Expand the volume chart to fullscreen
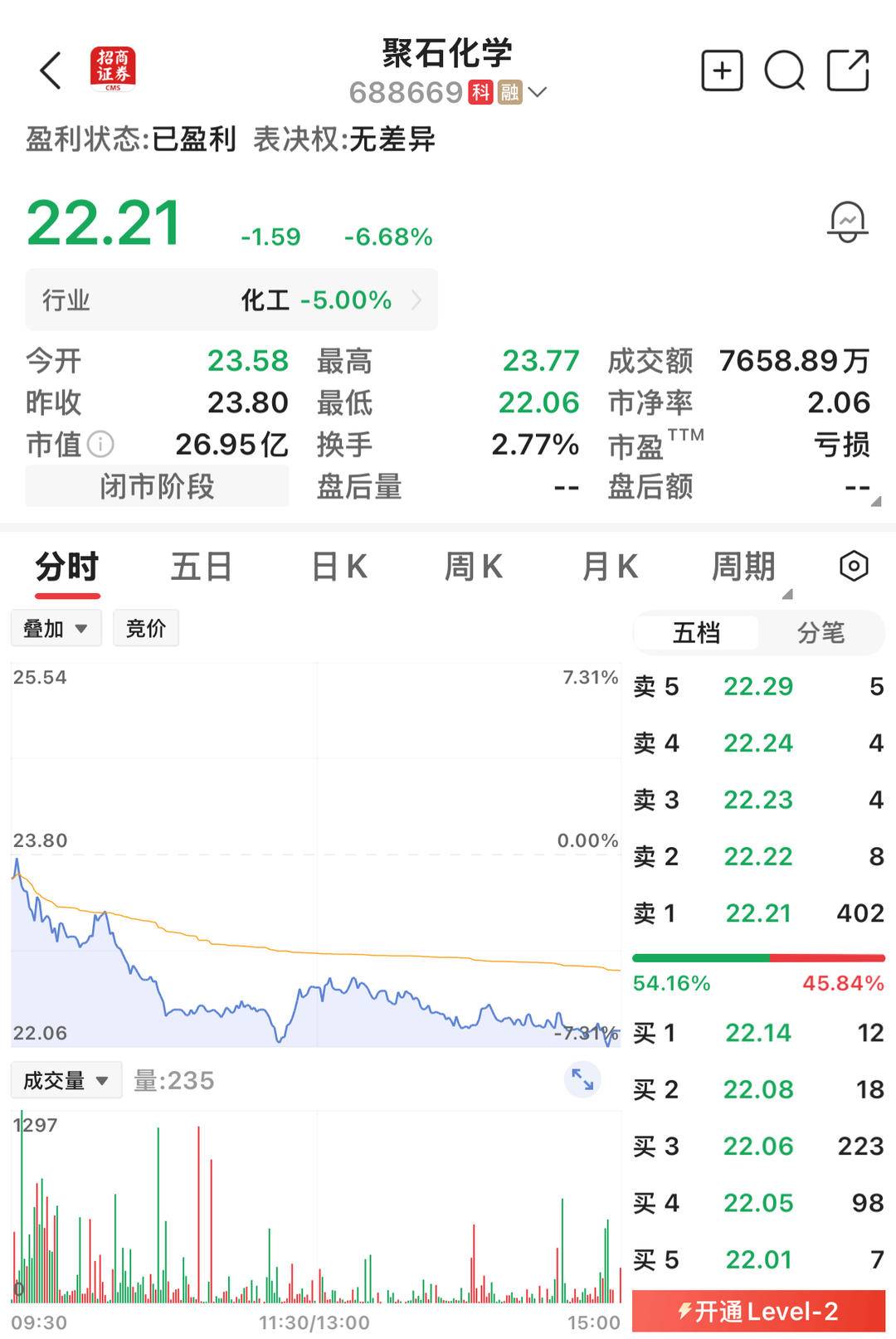Screen dimensions: 896x1339 [x=583, y=1079]
